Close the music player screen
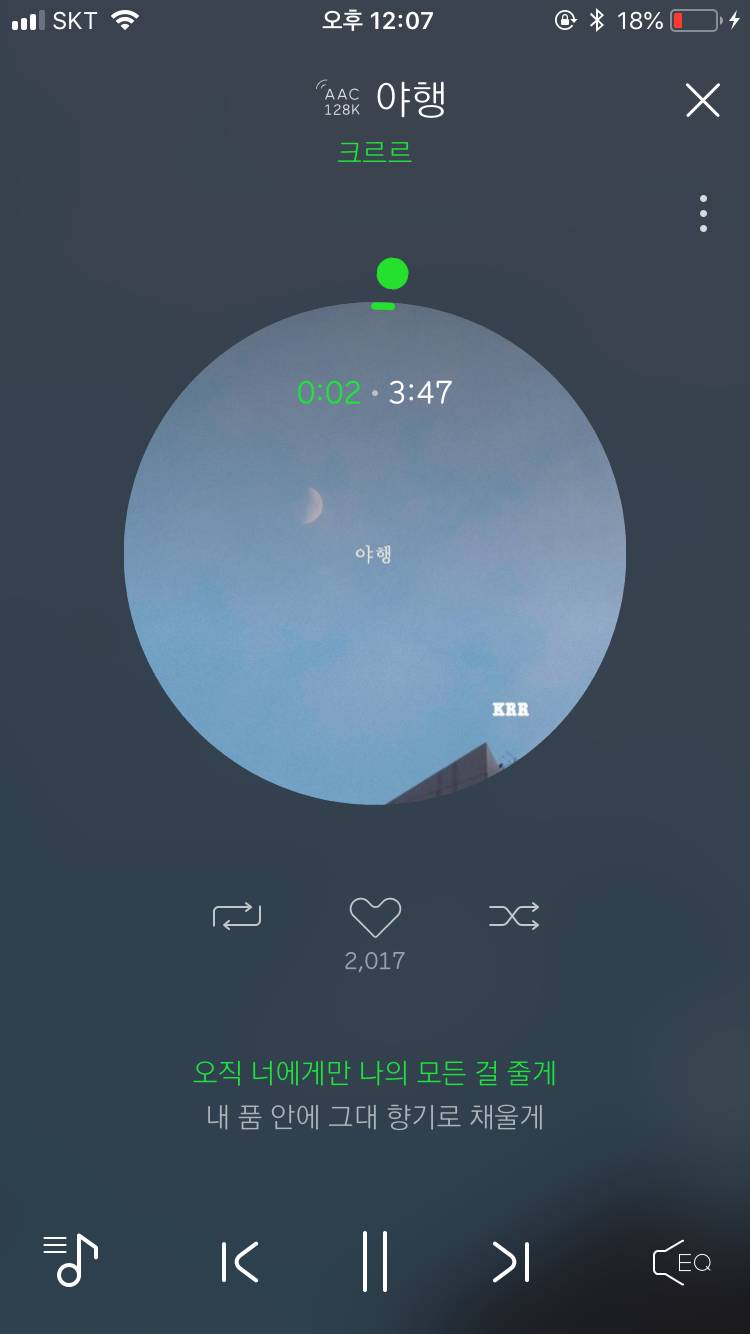 click(x=702, y=100)
